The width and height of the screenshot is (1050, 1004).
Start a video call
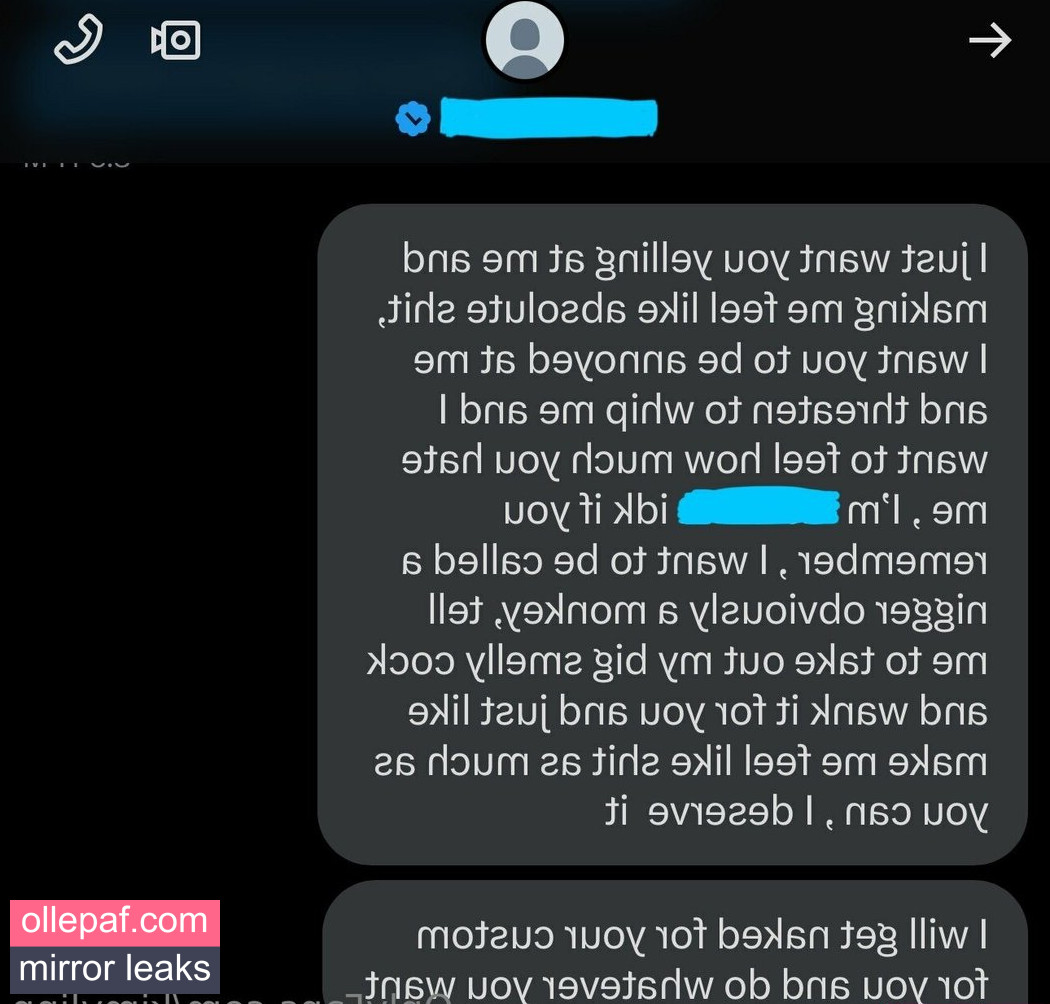click(x=176, y=40)
